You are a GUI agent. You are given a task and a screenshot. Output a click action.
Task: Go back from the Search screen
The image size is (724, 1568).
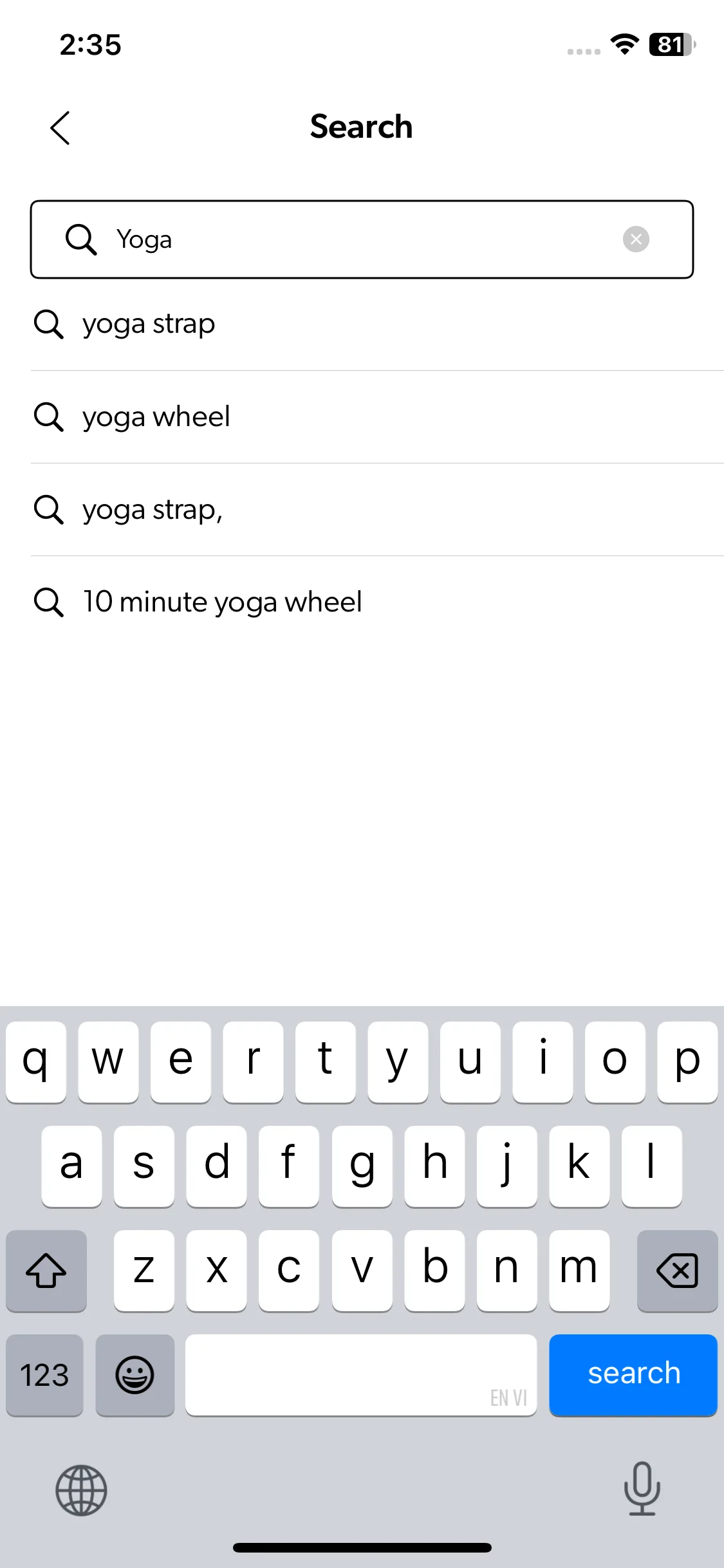point(60,127)
